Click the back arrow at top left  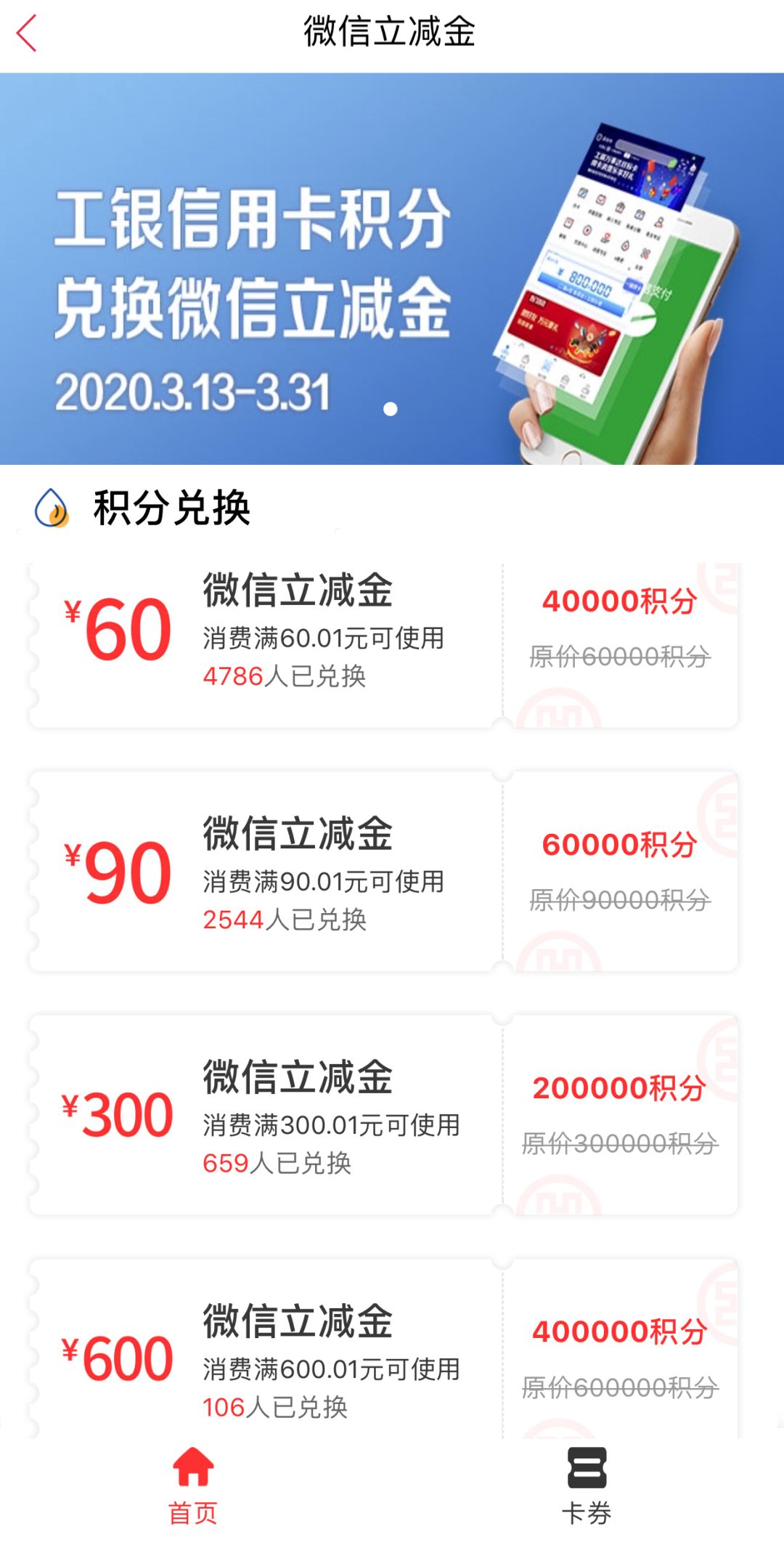27,34
